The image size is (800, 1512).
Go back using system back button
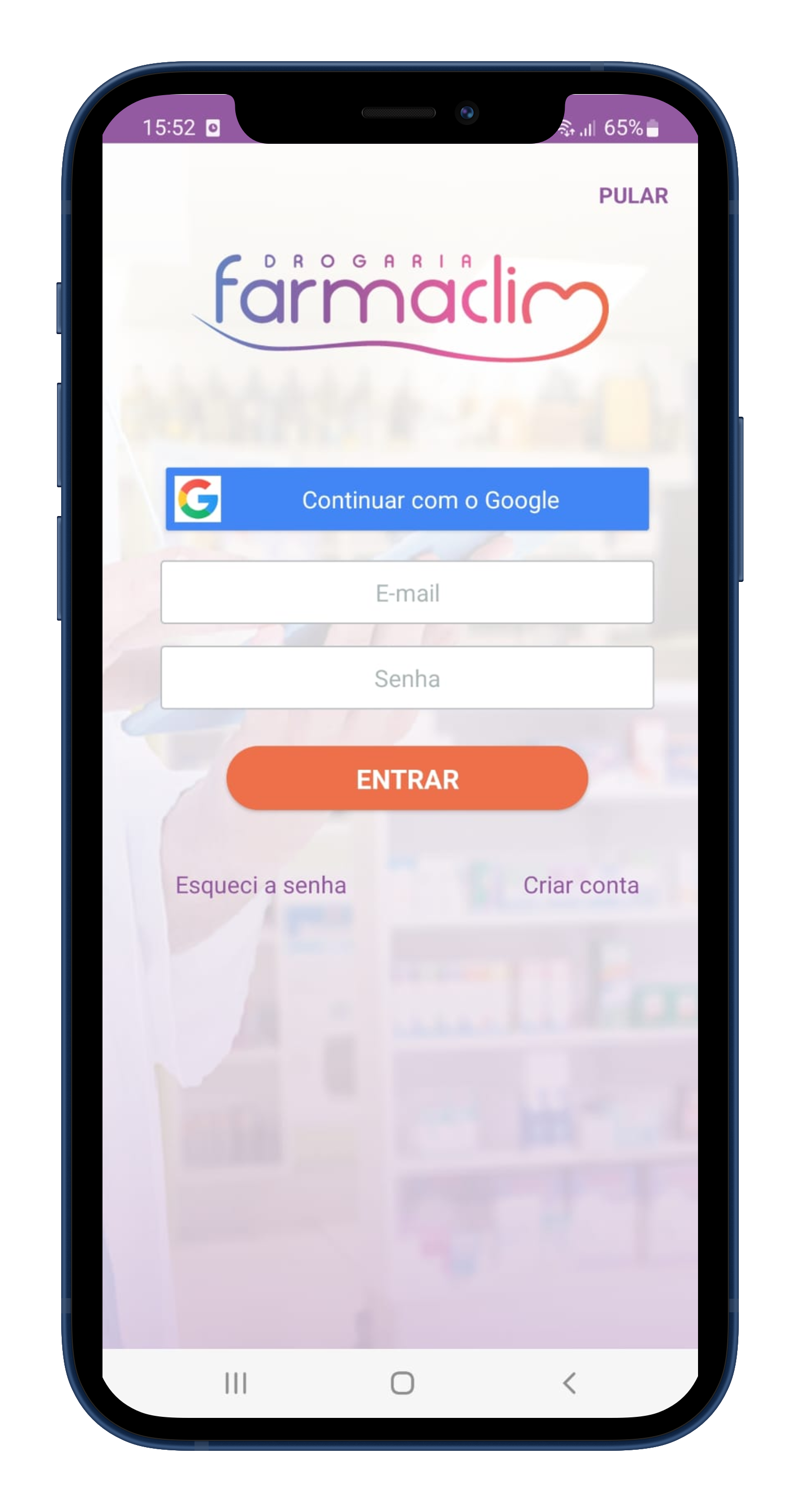pos(569,1382)
